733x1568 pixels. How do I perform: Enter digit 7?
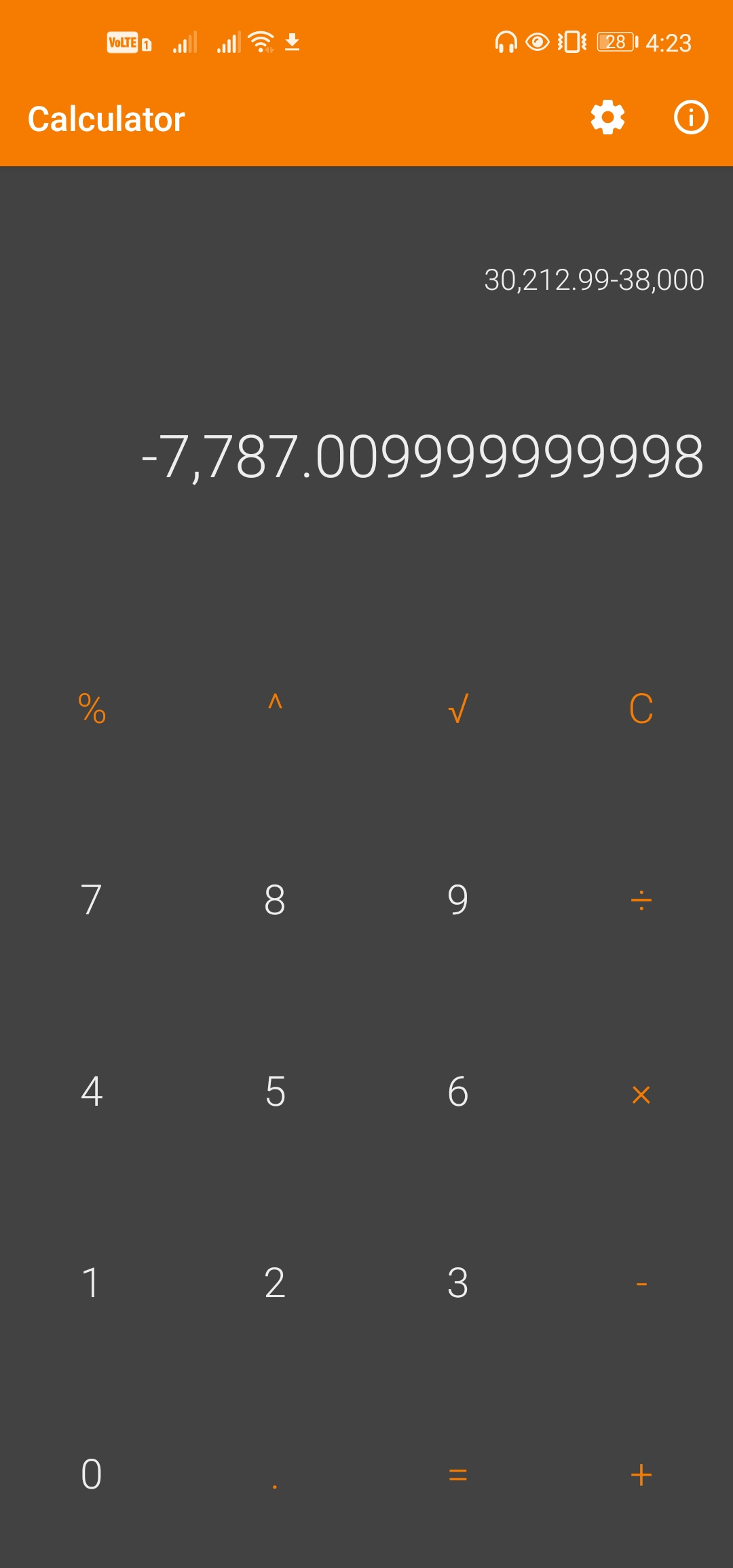[92, 900]
